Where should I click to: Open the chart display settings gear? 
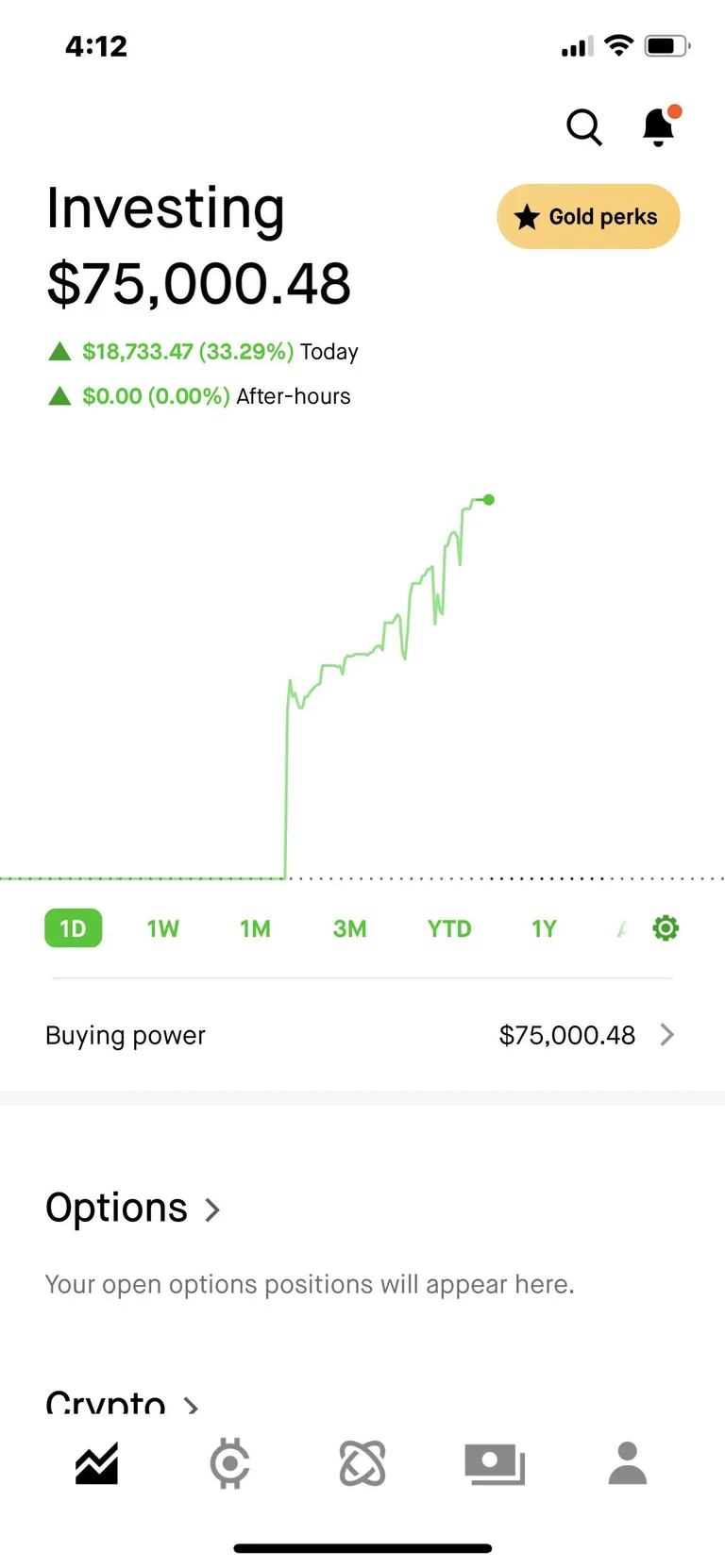click(x=666, y=928)
